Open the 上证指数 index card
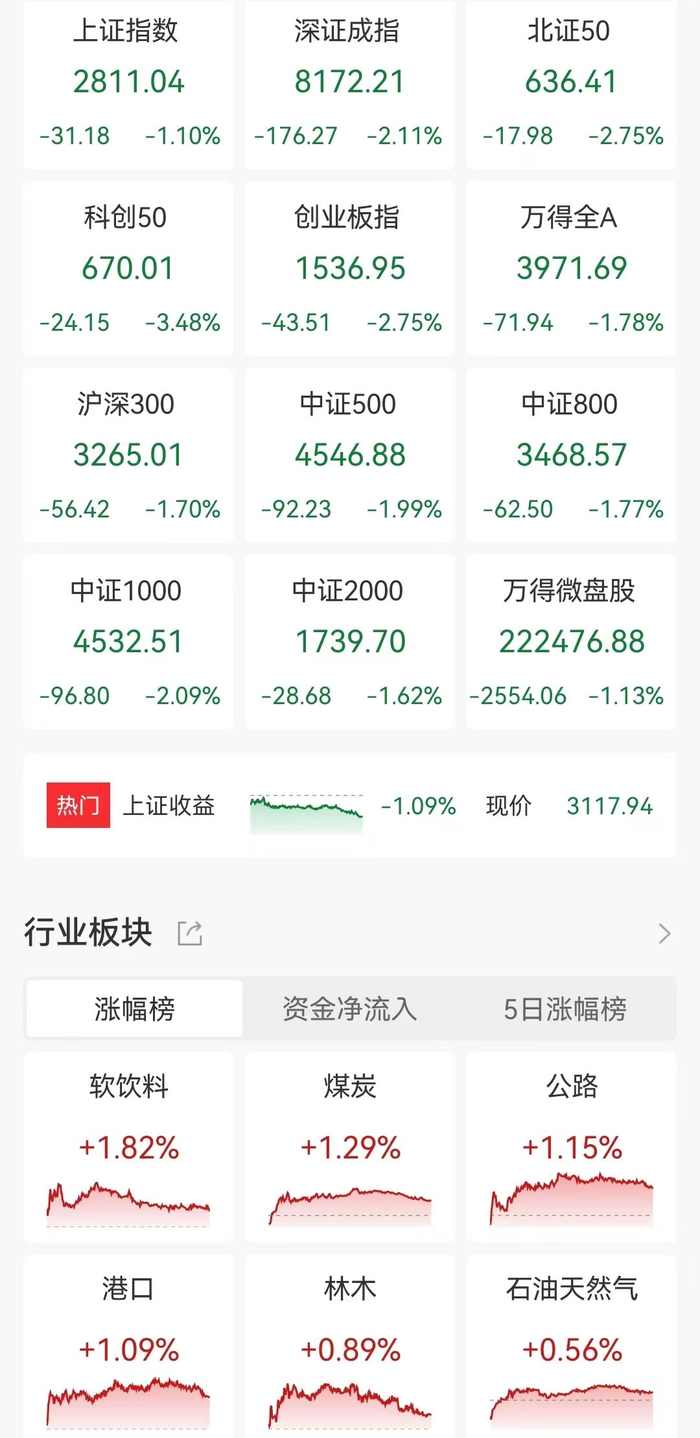The image size is (700, 1438). coord(128,83)
